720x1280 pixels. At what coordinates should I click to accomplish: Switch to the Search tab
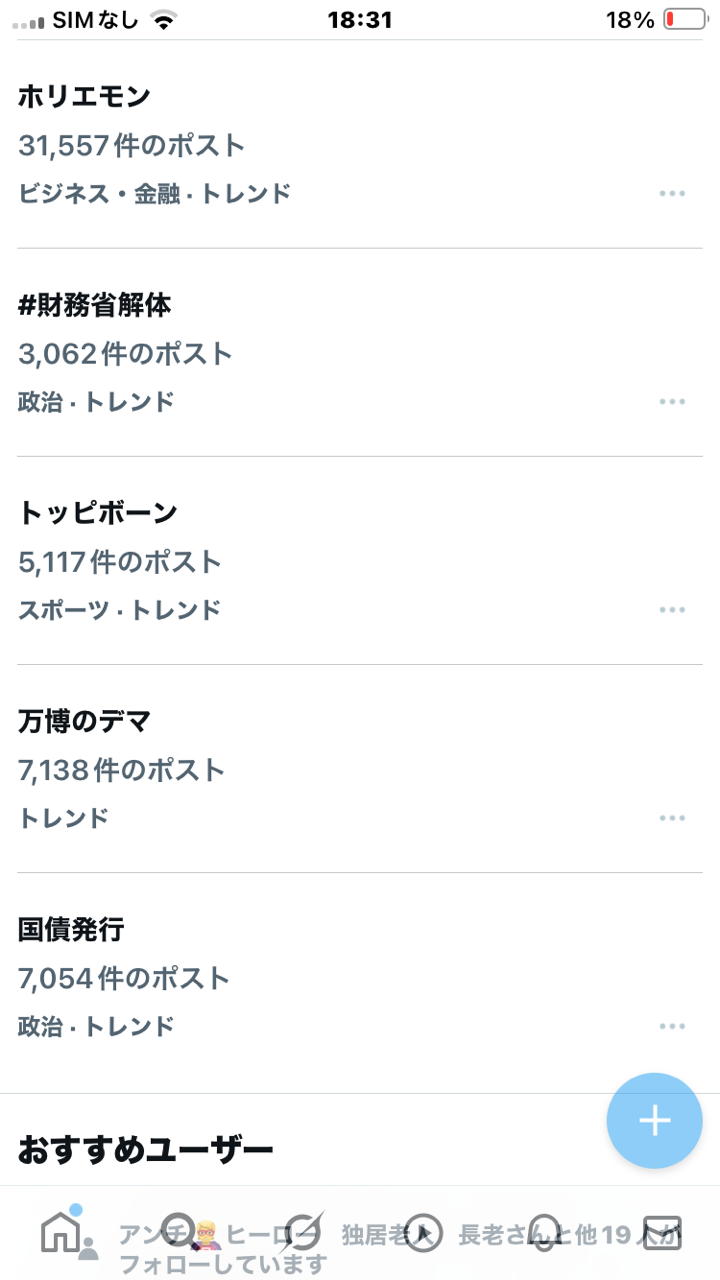181,1233
